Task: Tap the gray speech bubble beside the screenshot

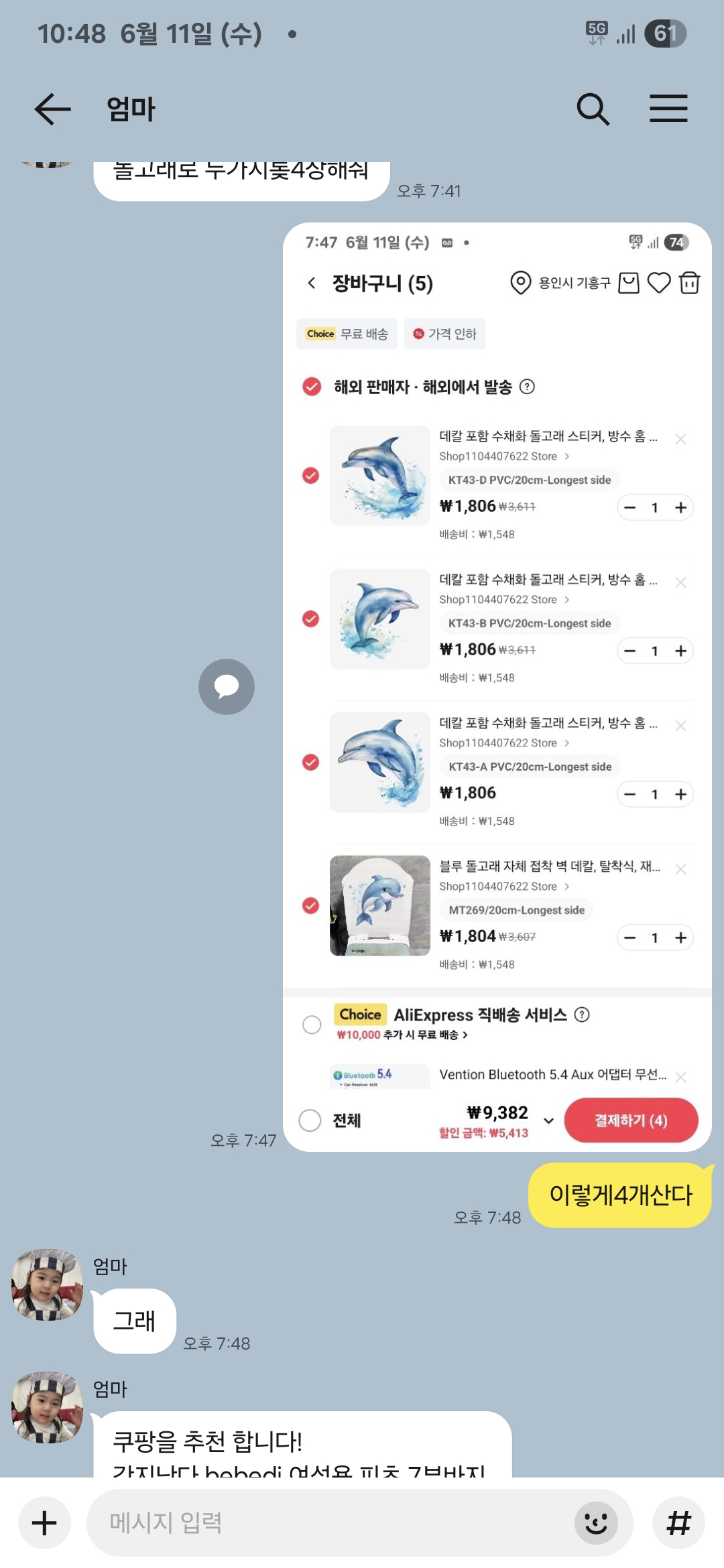Action: pos(227,687)
